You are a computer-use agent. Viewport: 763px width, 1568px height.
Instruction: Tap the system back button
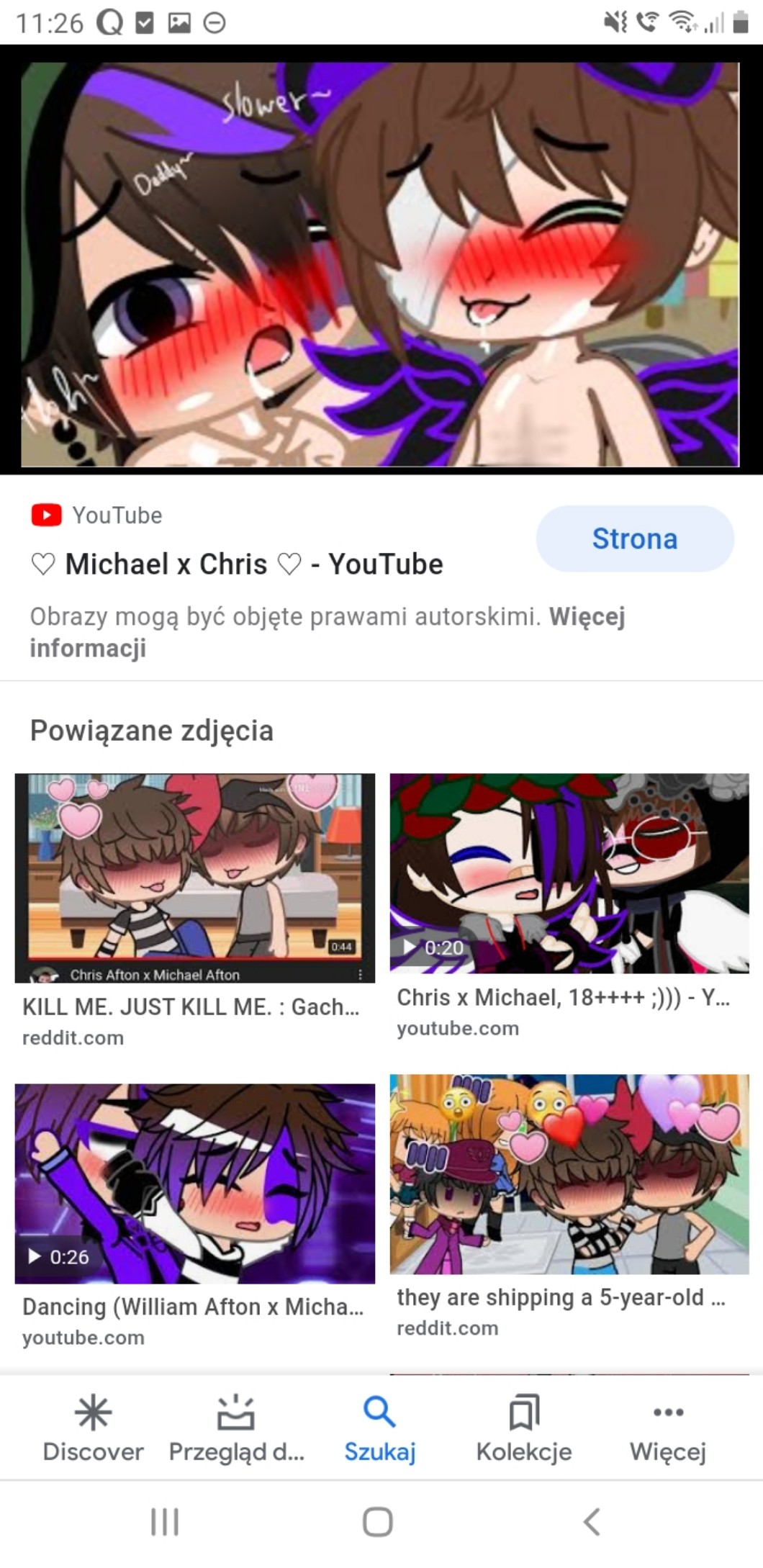click(592, 1522)
